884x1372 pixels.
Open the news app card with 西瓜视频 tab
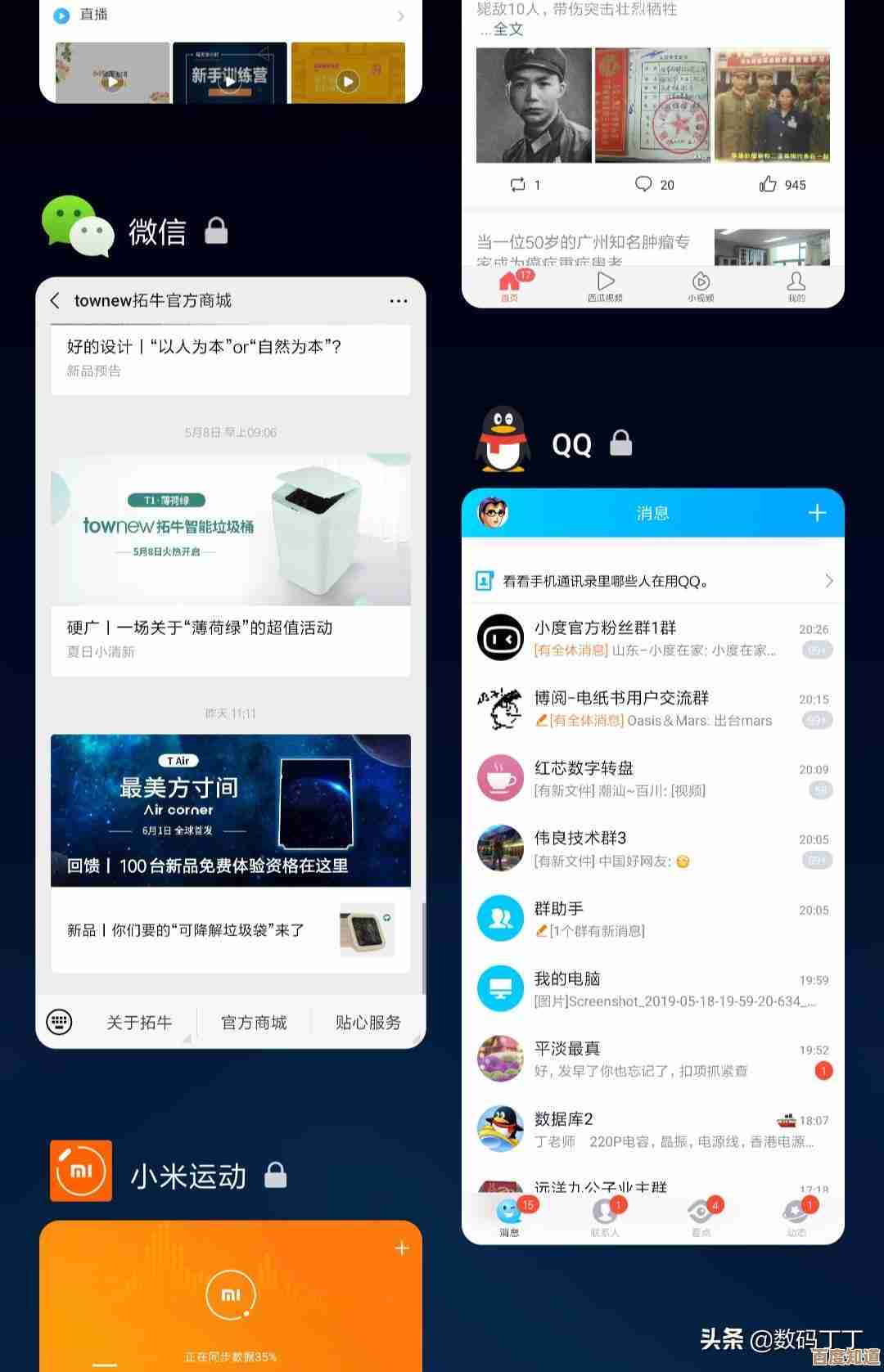pyautogui.click(x=652, y=147)
